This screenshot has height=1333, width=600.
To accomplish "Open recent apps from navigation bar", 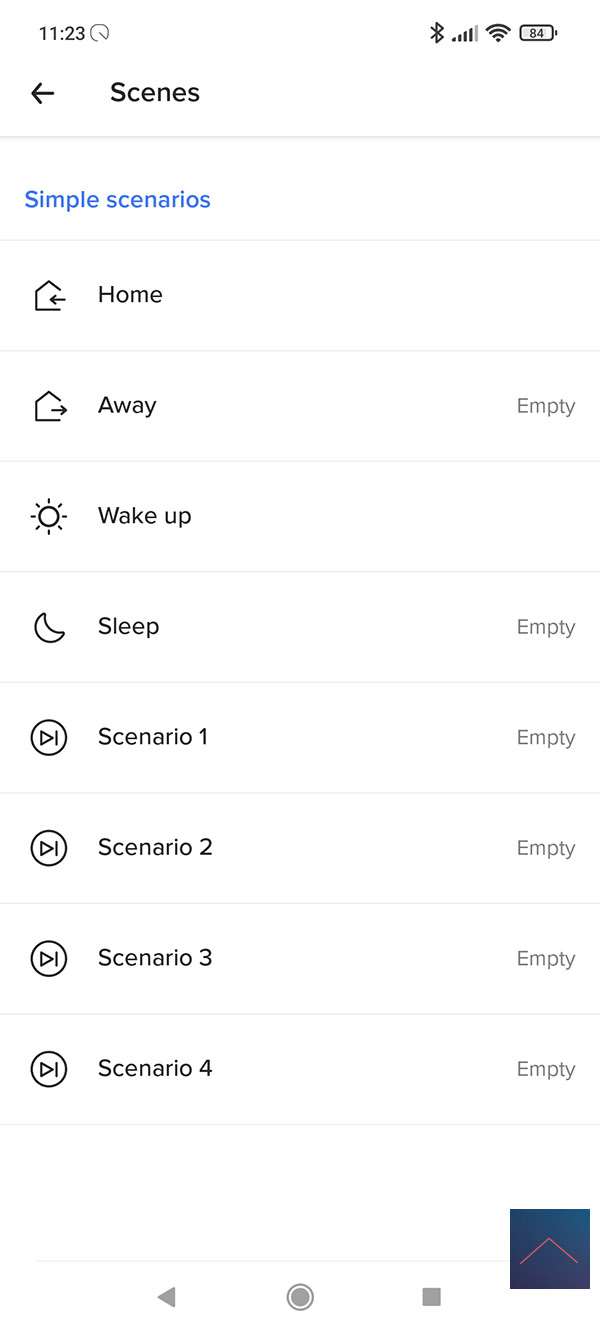I will point(432,1297).
